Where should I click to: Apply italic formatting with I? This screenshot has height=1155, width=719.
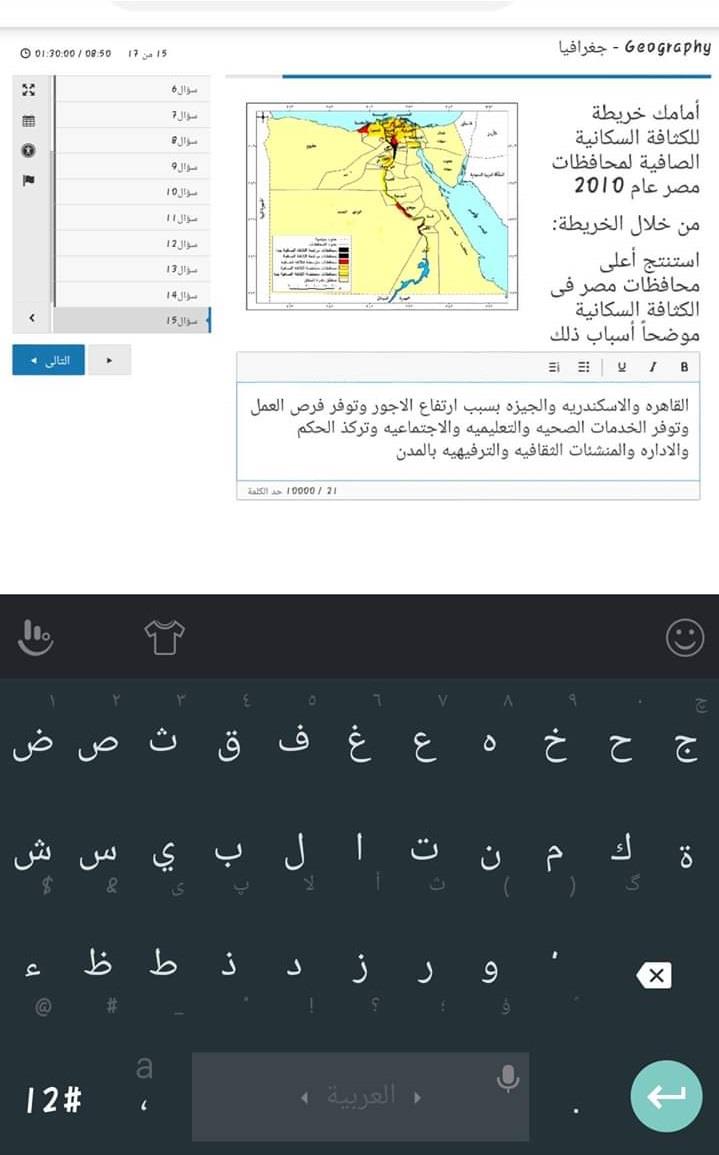[x=652, y=367]
